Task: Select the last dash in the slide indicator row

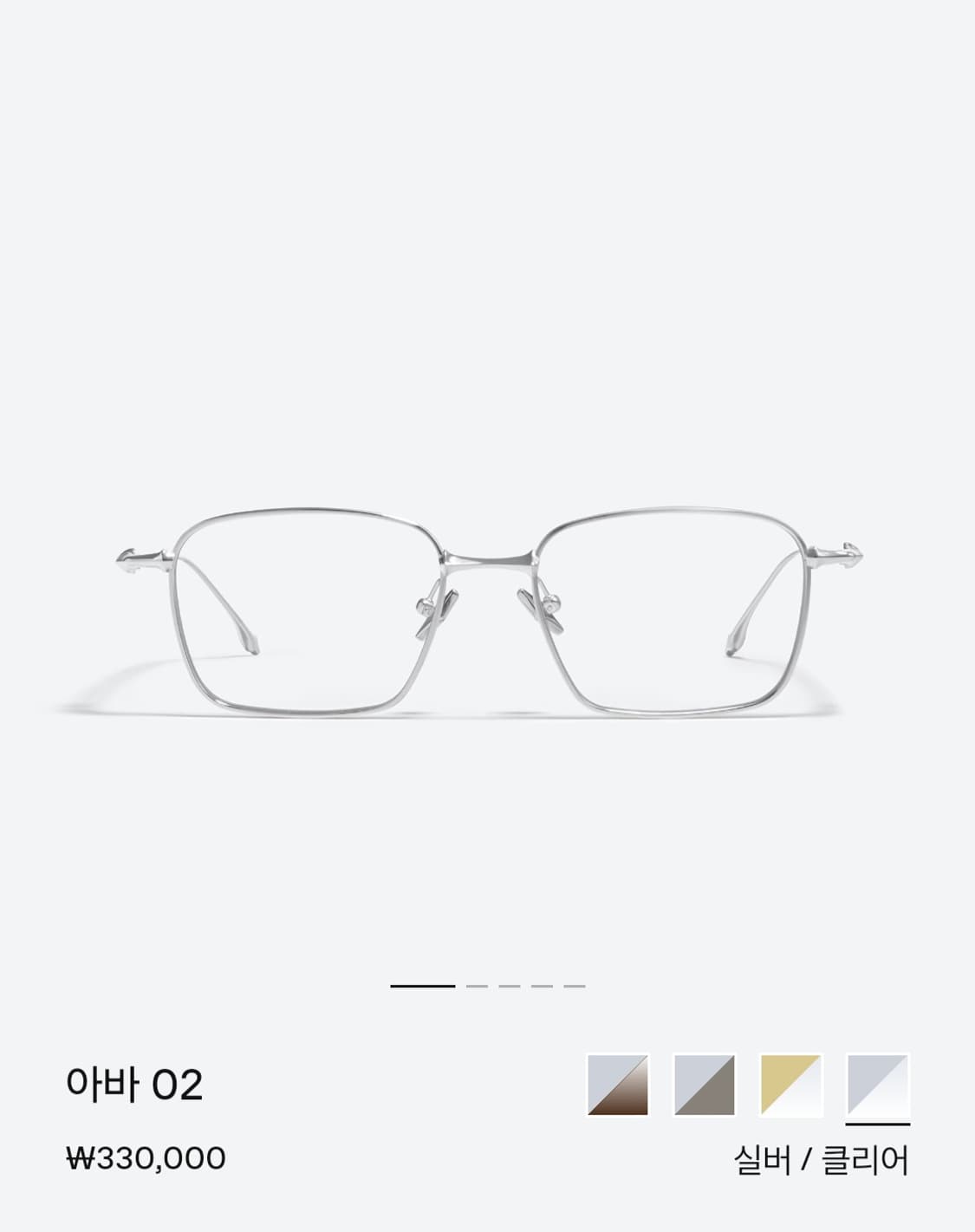Action: [x=575, y=987]
